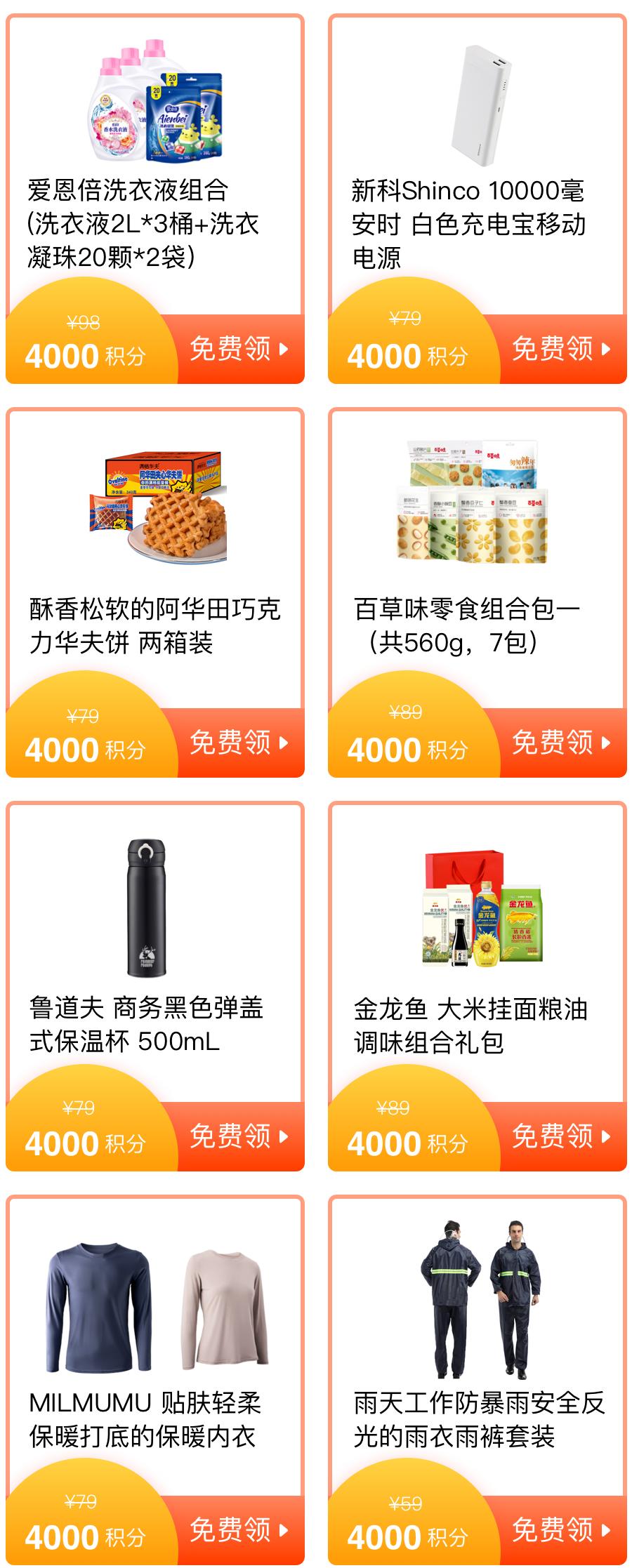
Task: Redeem 百草味零食组合包 with 免费领
Action: pyautogui.click(x=560, y=743)
